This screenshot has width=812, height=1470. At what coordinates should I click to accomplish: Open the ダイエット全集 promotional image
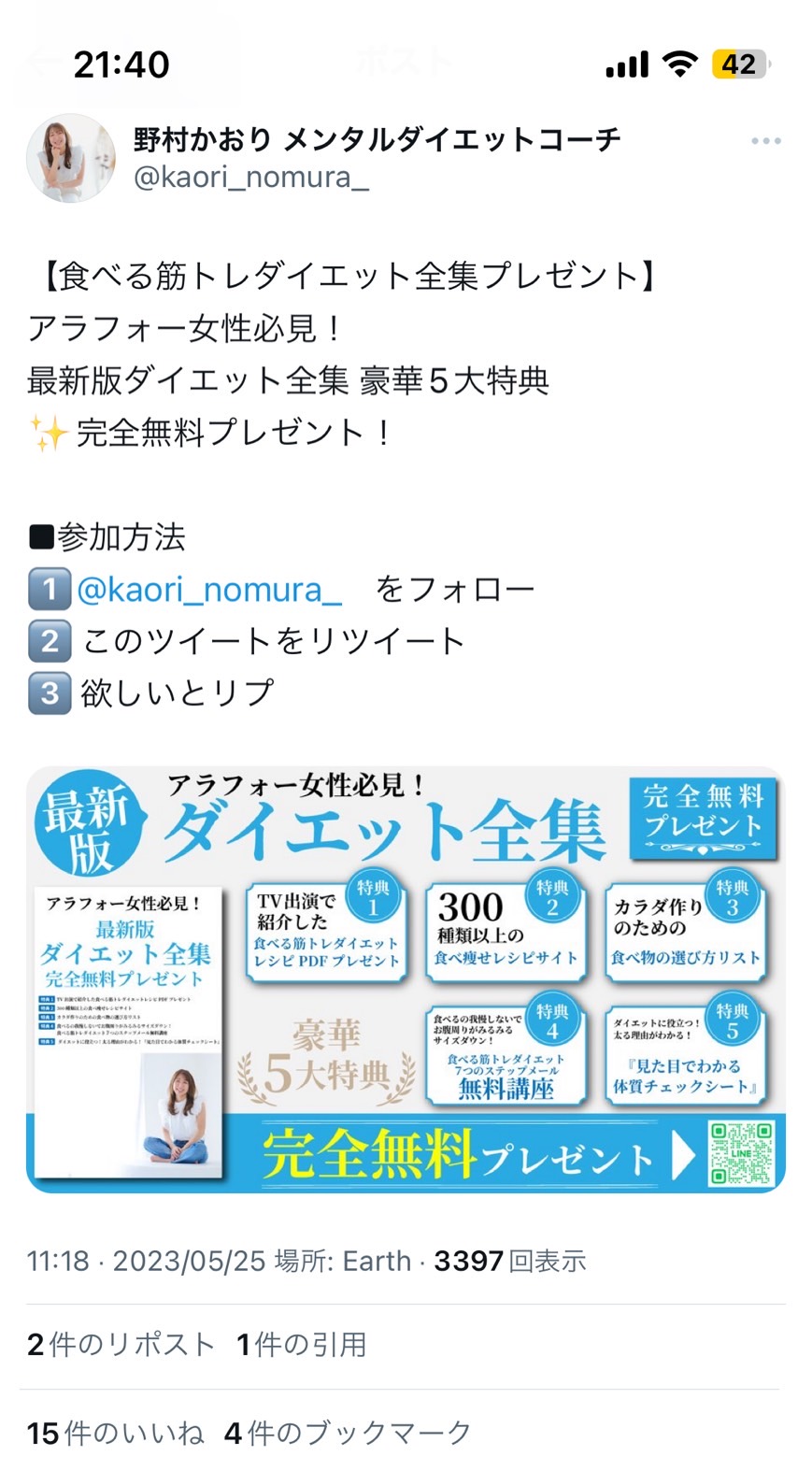406,979
